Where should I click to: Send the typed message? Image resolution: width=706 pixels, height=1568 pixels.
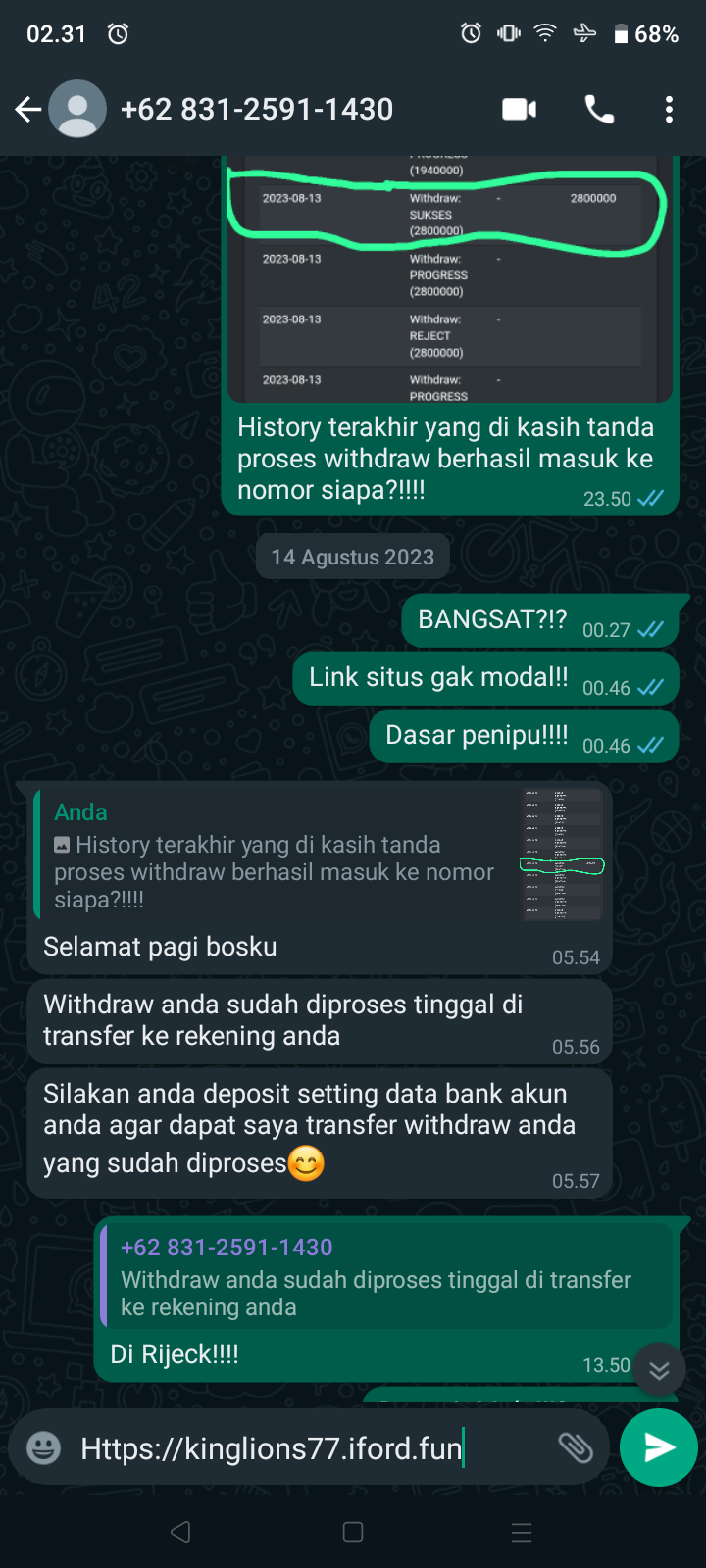(659, 1447)
